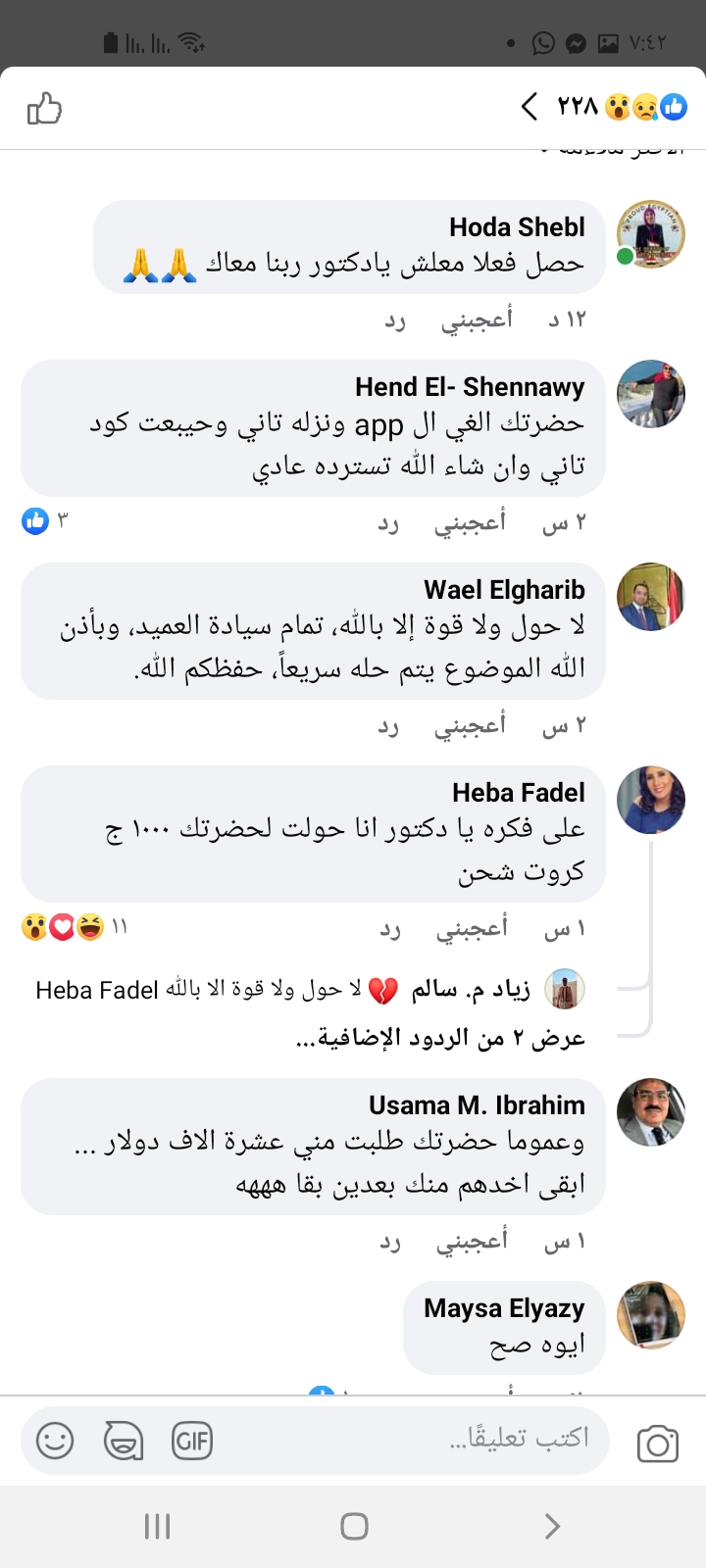Tap the large thumbs-up icon at top left
This screenshot has height=1568, width=706.
pos(43,111)
